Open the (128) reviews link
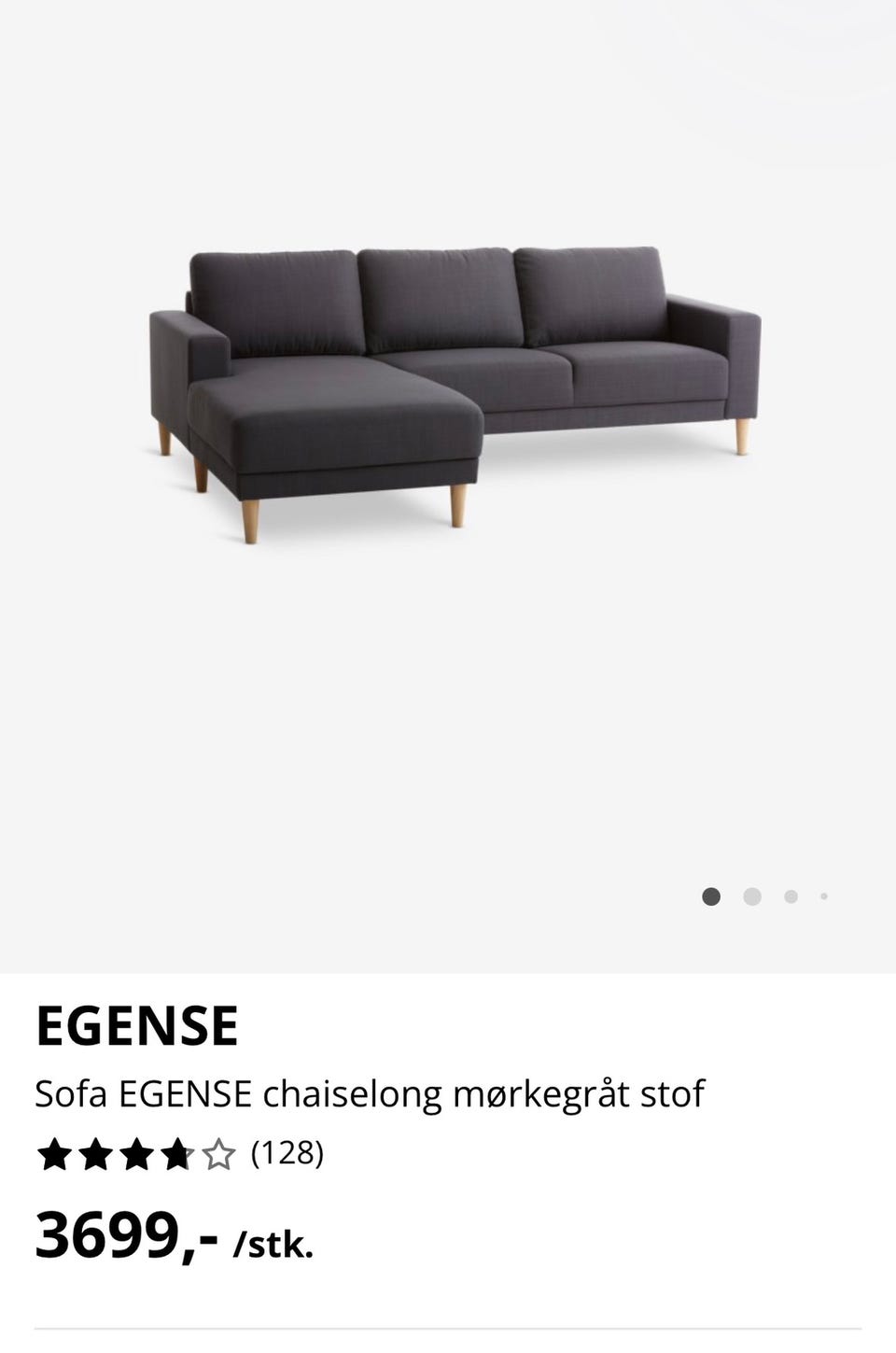896x1353 pixels. tap(286, 1155)
